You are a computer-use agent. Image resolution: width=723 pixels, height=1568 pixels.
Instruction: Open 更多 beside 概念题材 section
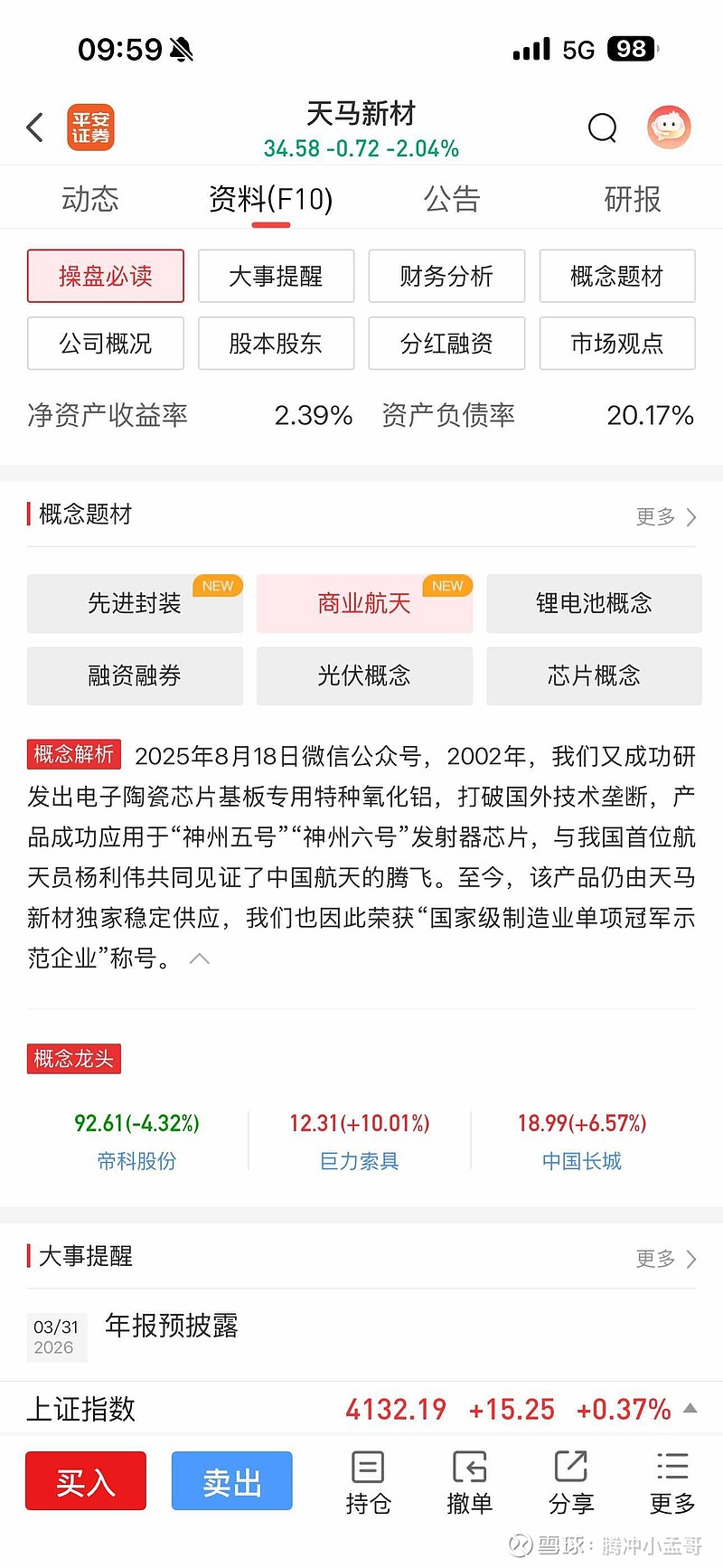point(666,515)
